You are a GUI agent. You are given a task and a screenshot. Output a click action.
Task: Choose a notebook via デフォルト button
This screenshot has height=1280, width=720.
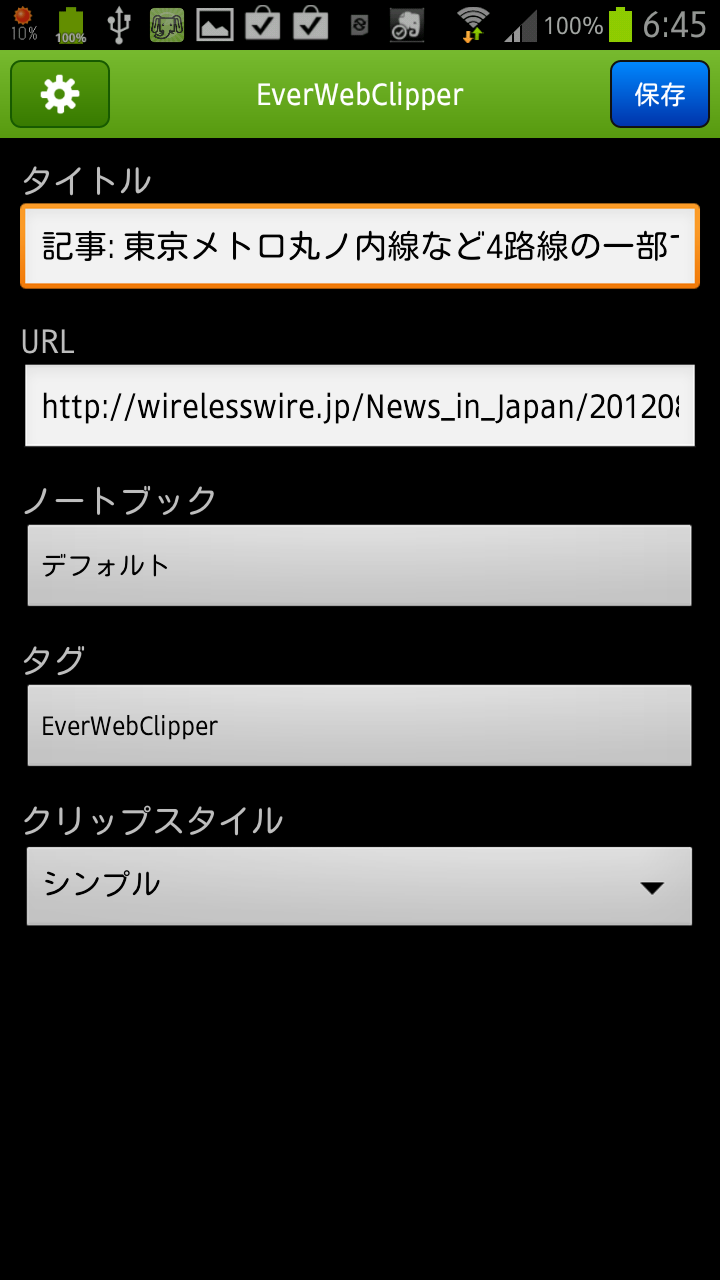[x=360, y=565]
